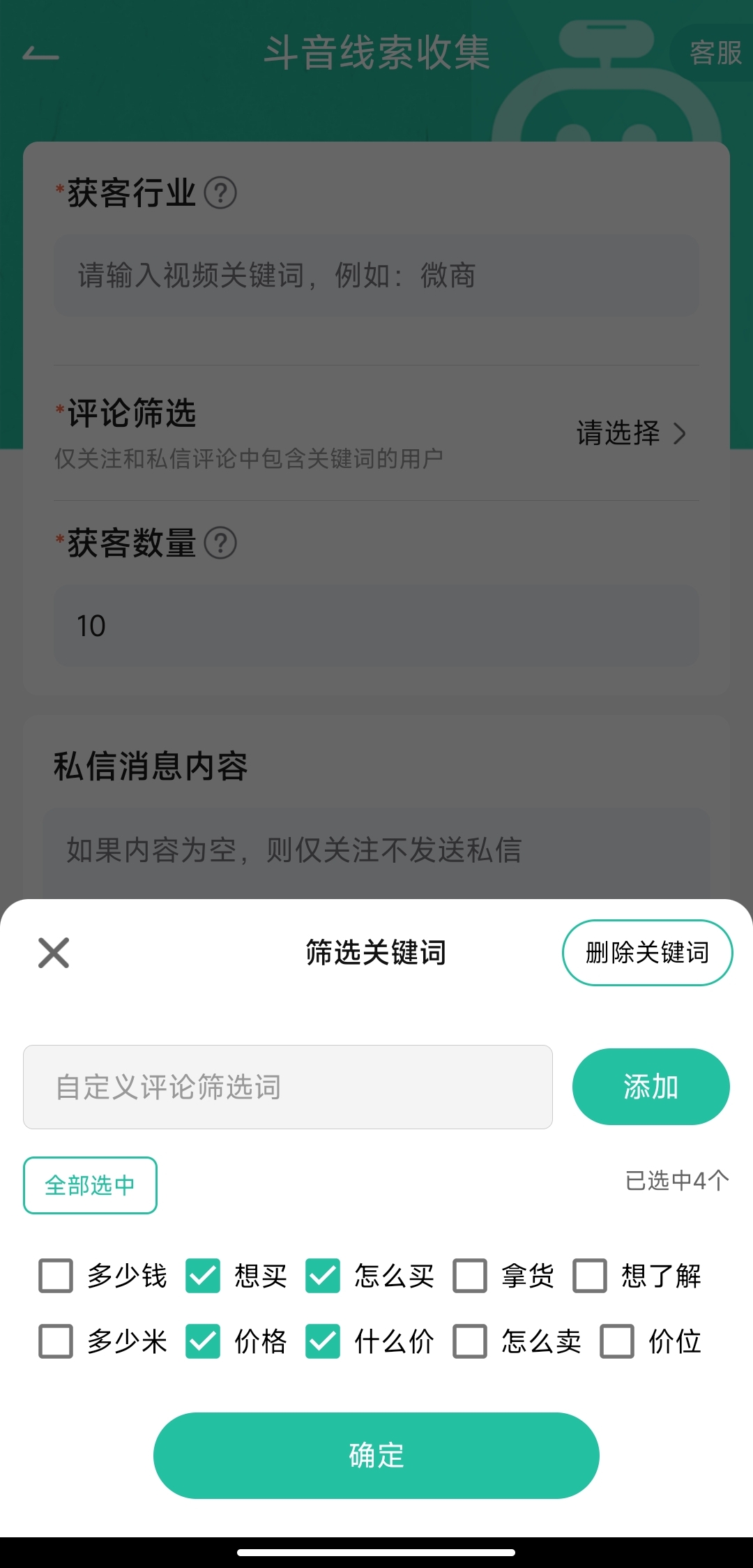Enable the 多少米 keyword
This screenshot has height=1568, width=753.
pos(56,1341)
